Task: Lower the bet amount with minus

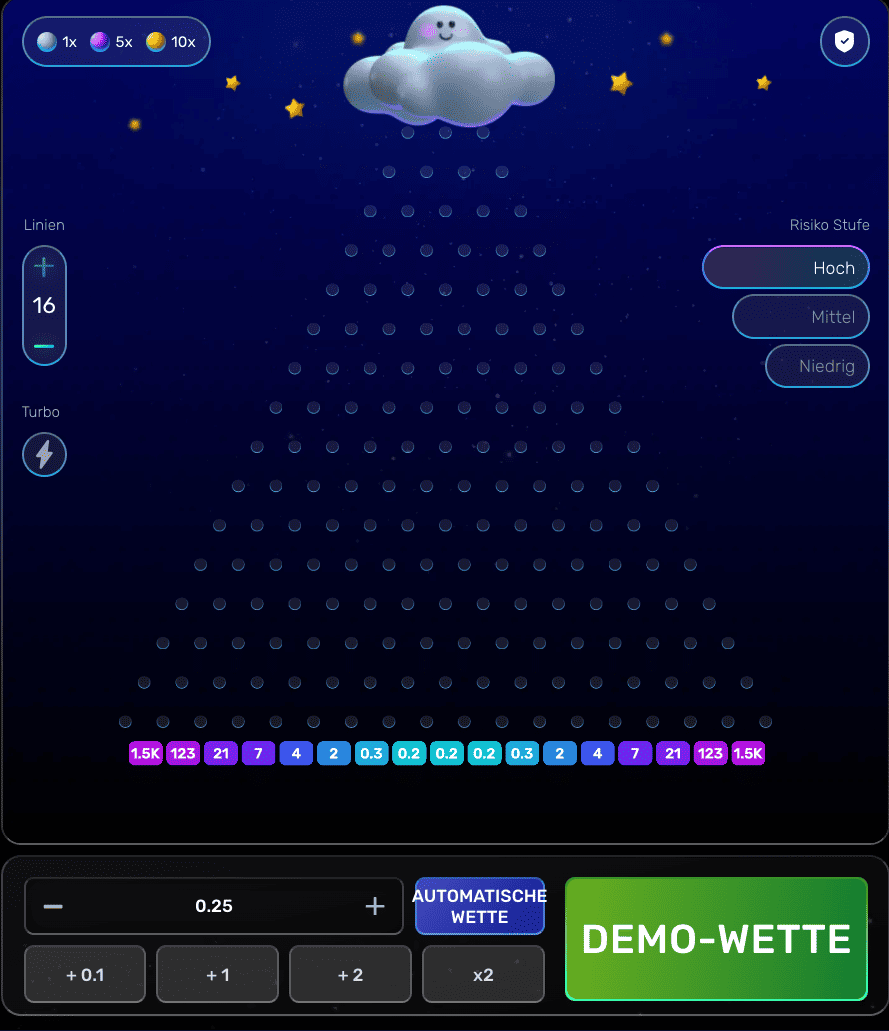Action: coord(53,906)
